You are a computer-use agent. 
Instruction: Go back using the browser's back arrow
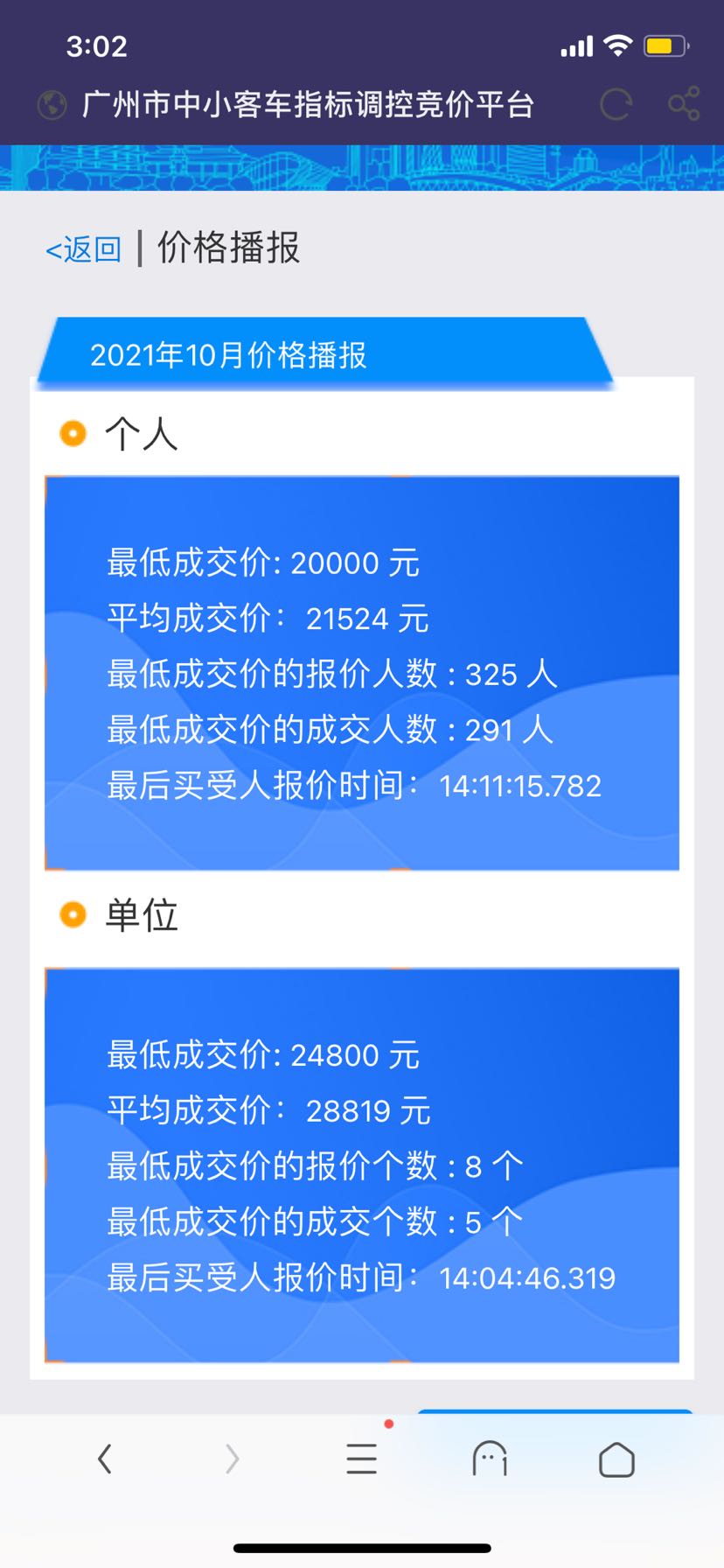[x=105, y=1459]
